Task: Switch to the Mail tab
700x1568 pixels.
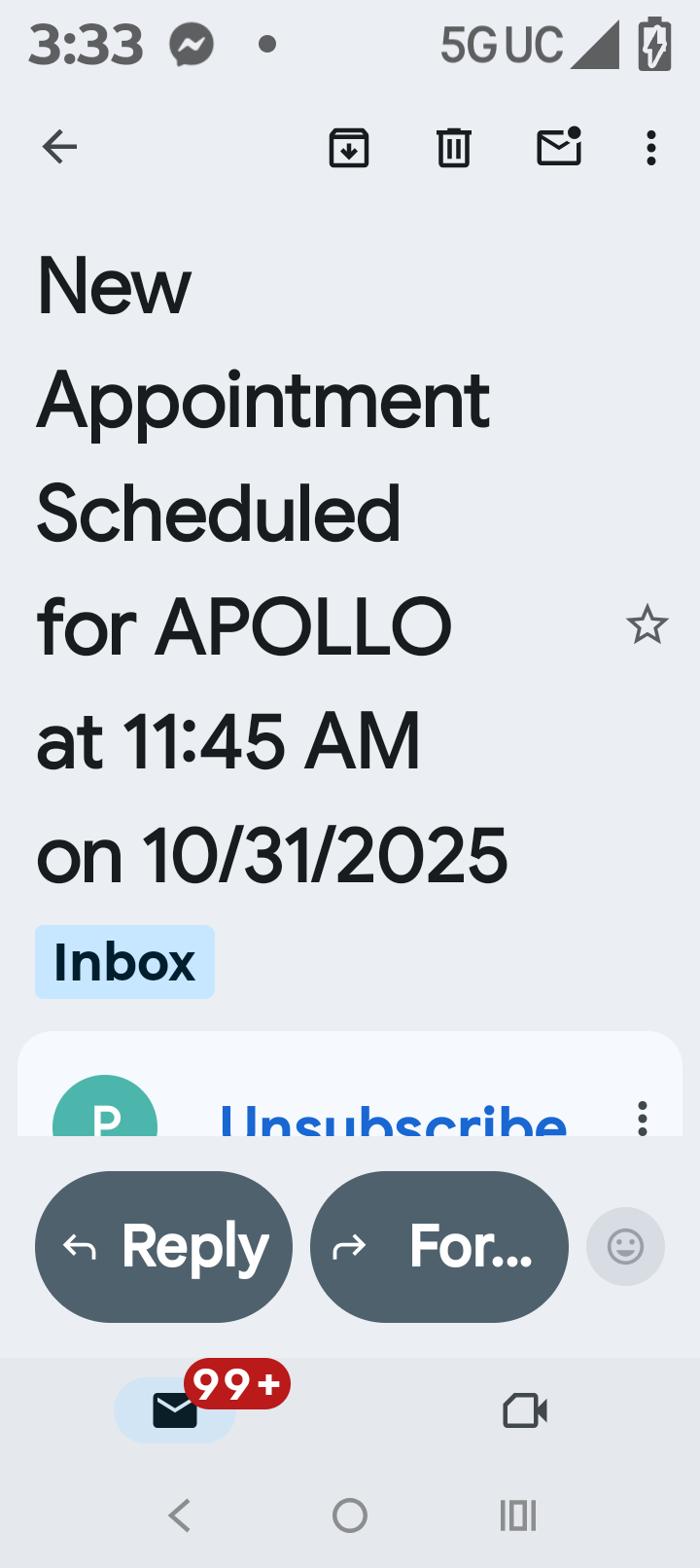Action: (x=175, y=1409)
